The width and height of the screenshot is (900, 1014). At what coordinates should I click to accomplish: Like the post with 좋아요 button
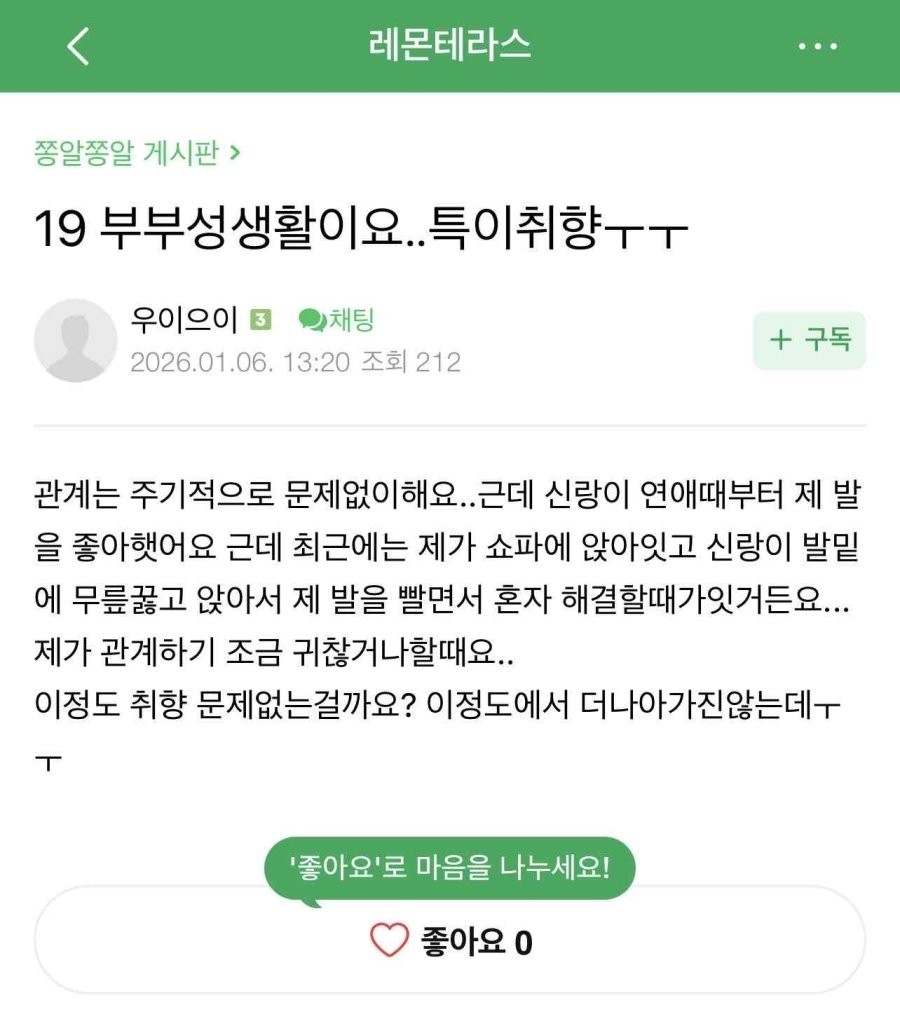(450, 941)
